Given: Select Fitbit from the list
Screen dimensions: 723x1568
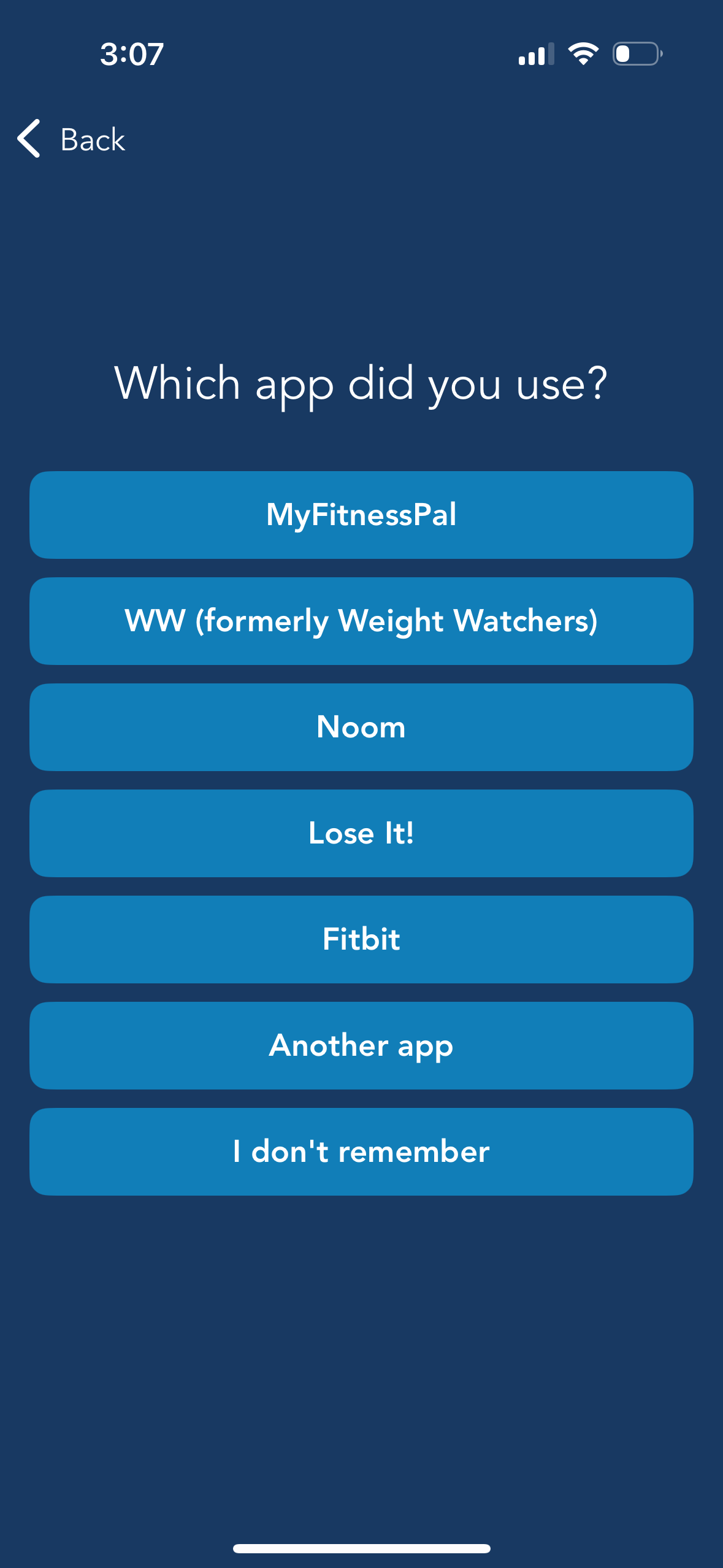Looking at the screenshot, I should (361, 939).
